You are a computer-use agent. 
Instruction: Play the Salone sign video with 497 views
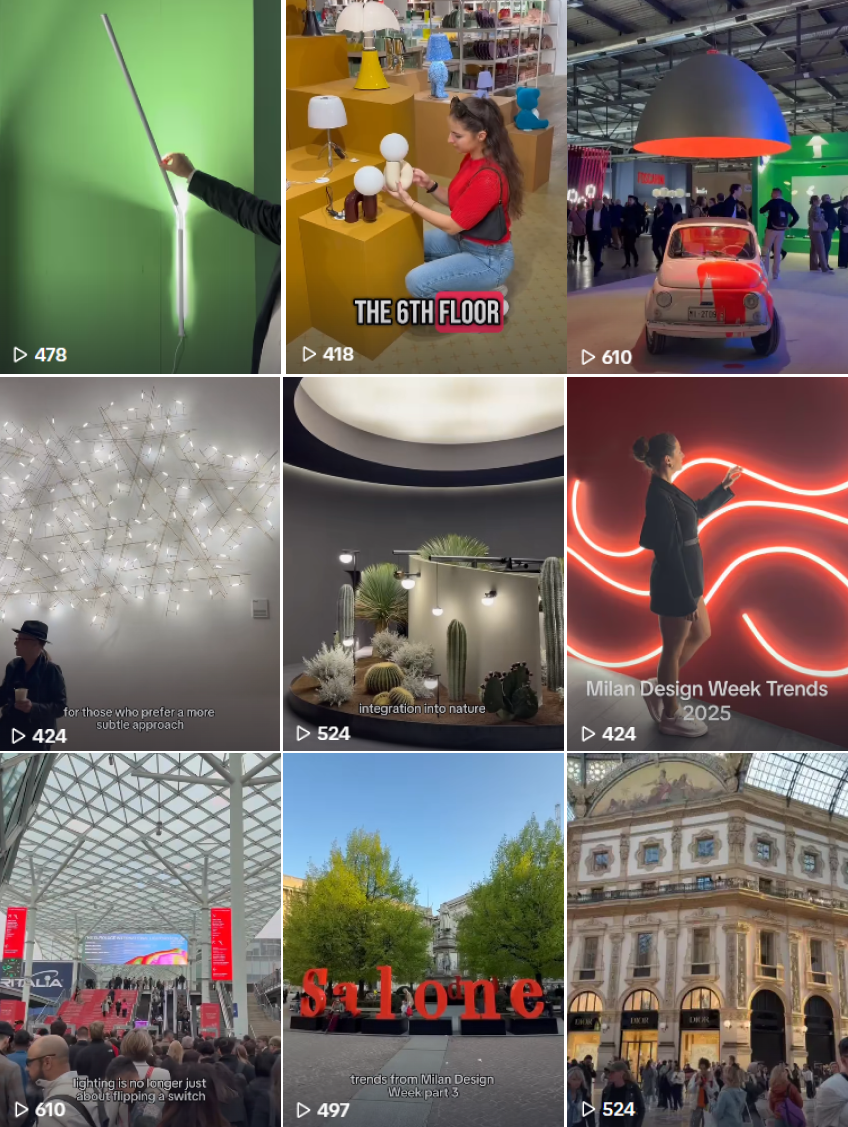pyautogui.click(x=424, y=939)
